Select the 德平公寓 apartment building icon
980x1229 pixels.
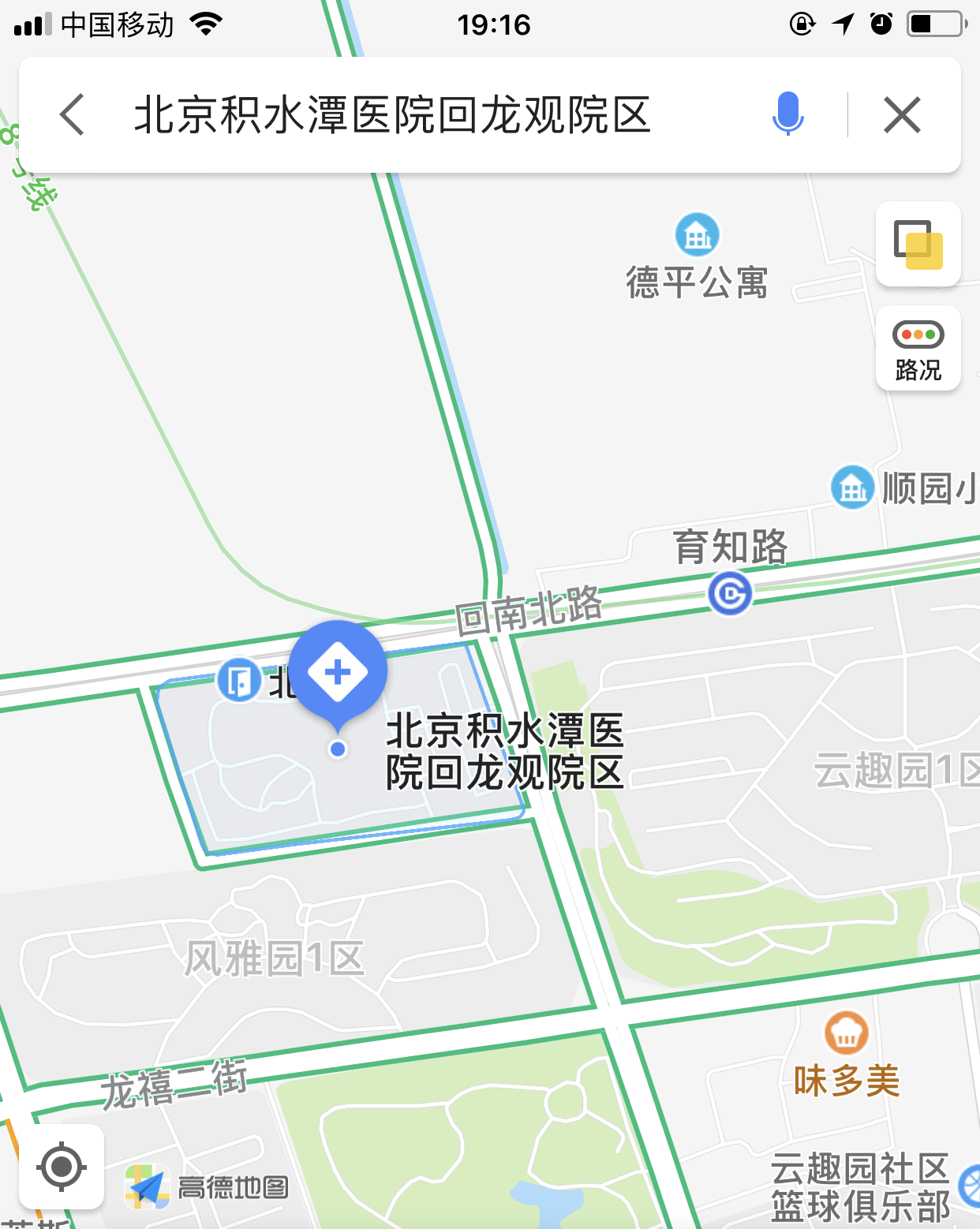coord(695,235)
